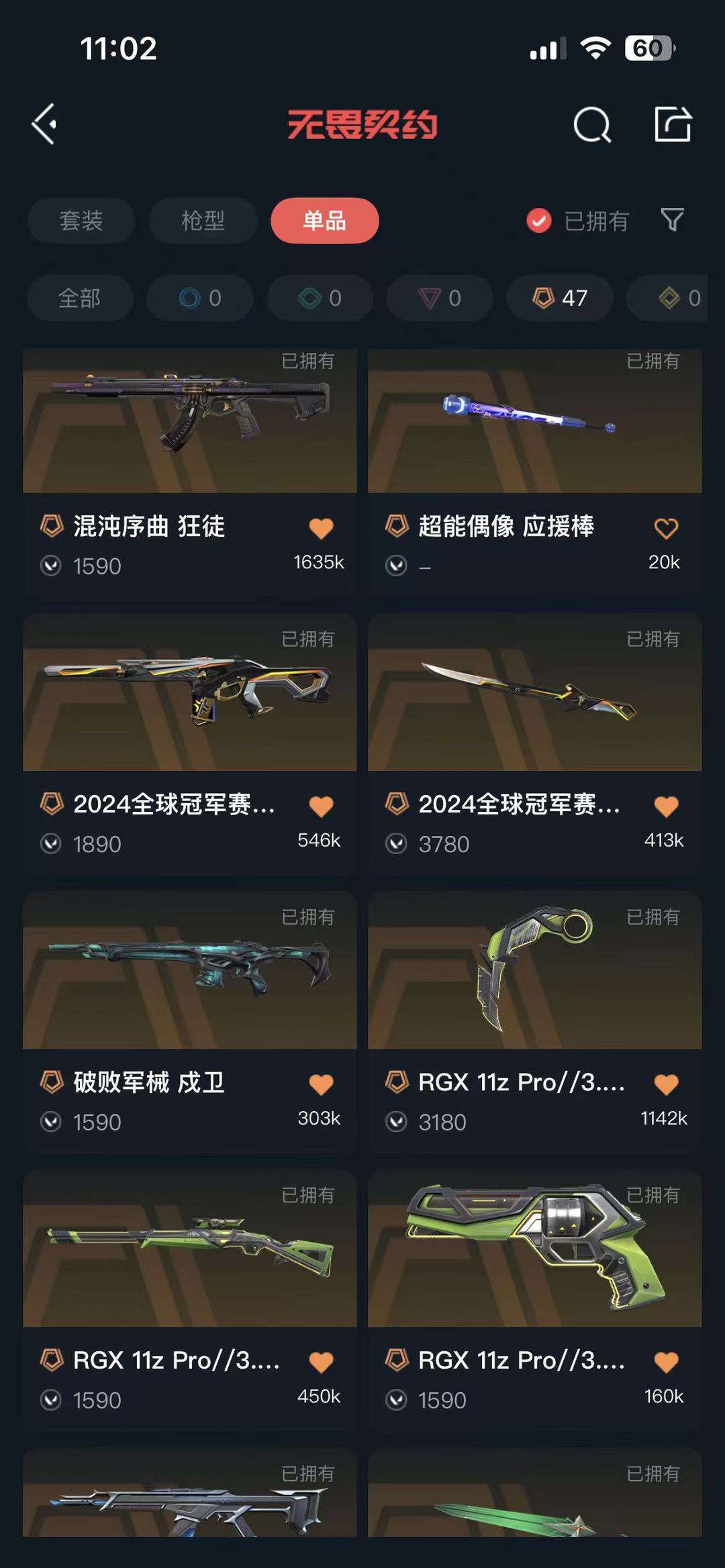Select the 单品 tab
Viewport: 725px width, 1568px height.
pos(324,221)
